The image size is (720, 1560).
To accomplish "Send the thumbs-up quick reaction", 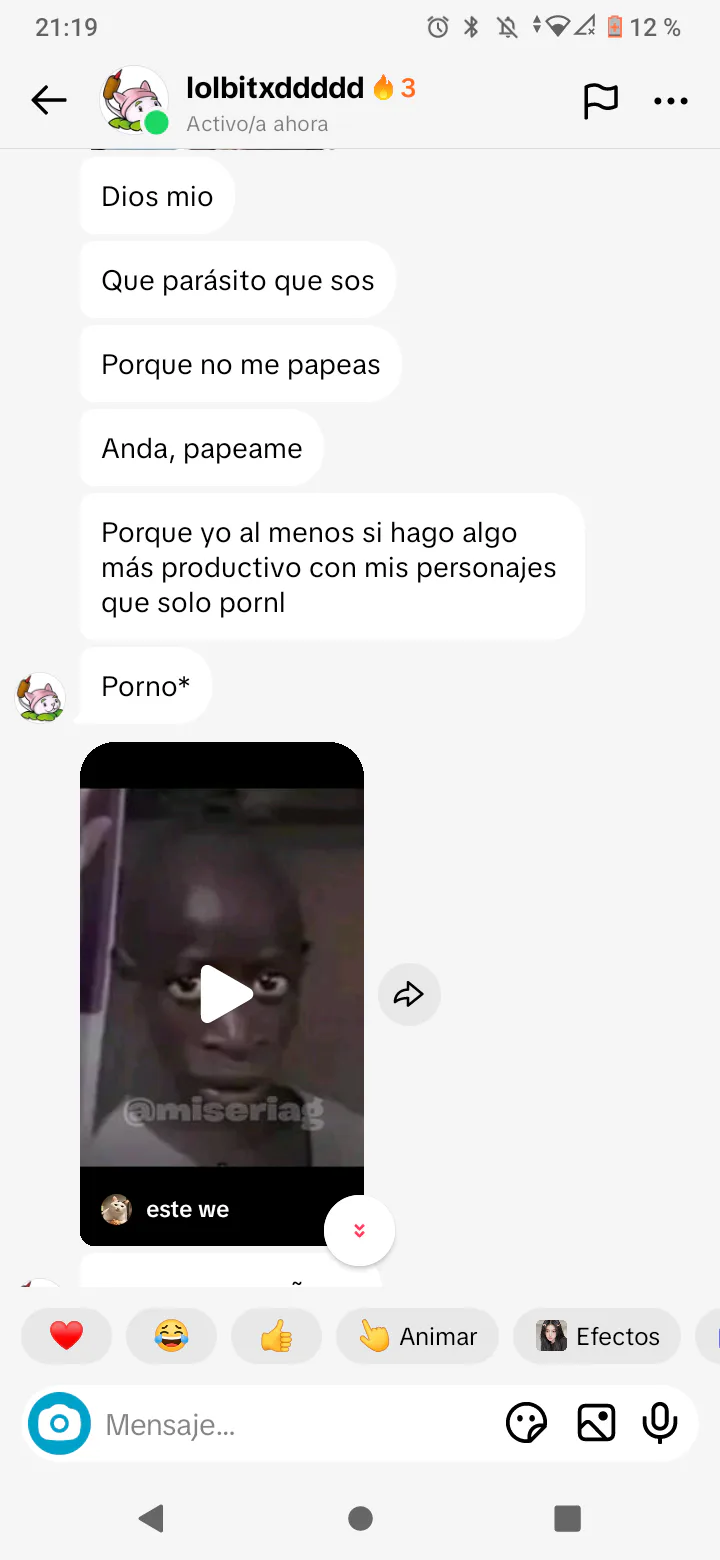I will coord(276,1336).
